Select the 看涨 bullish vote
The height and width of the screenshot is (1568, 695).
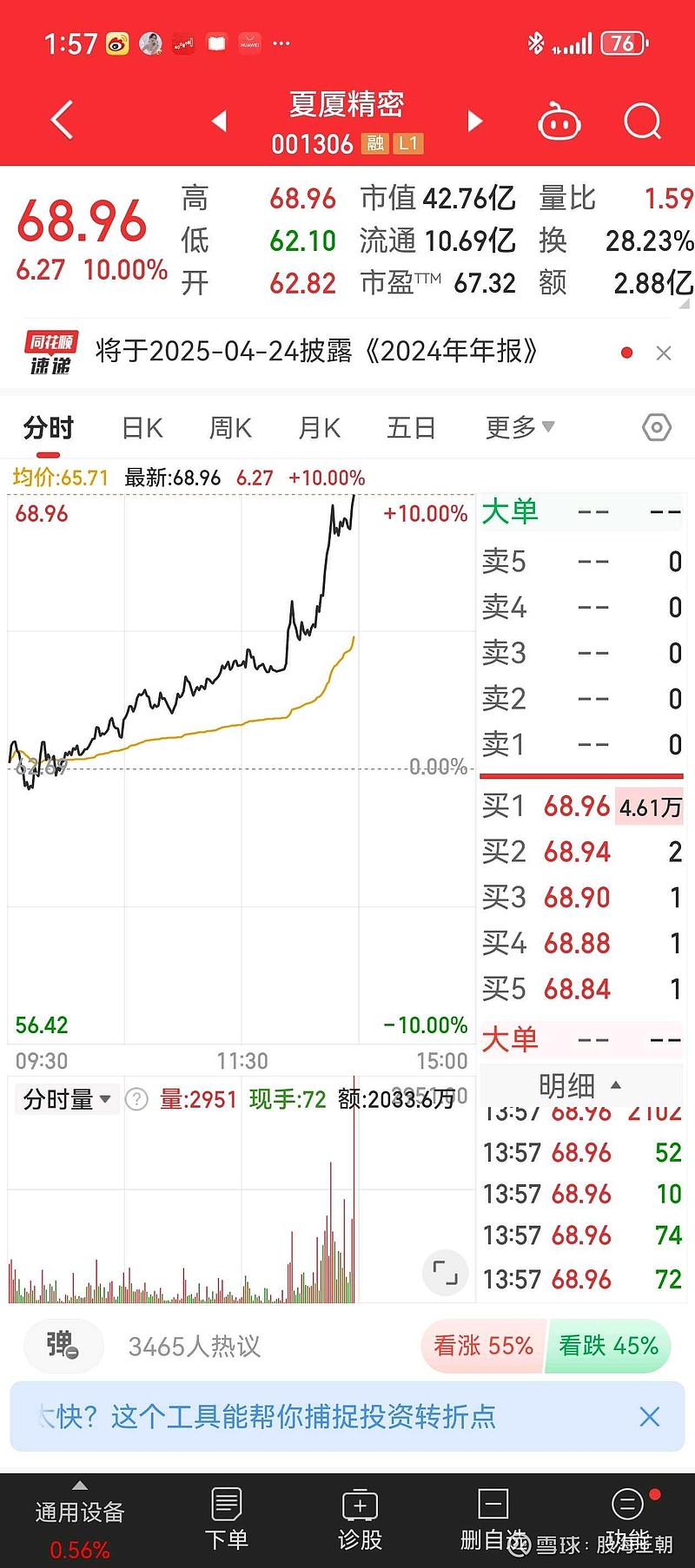[483, 1347]
